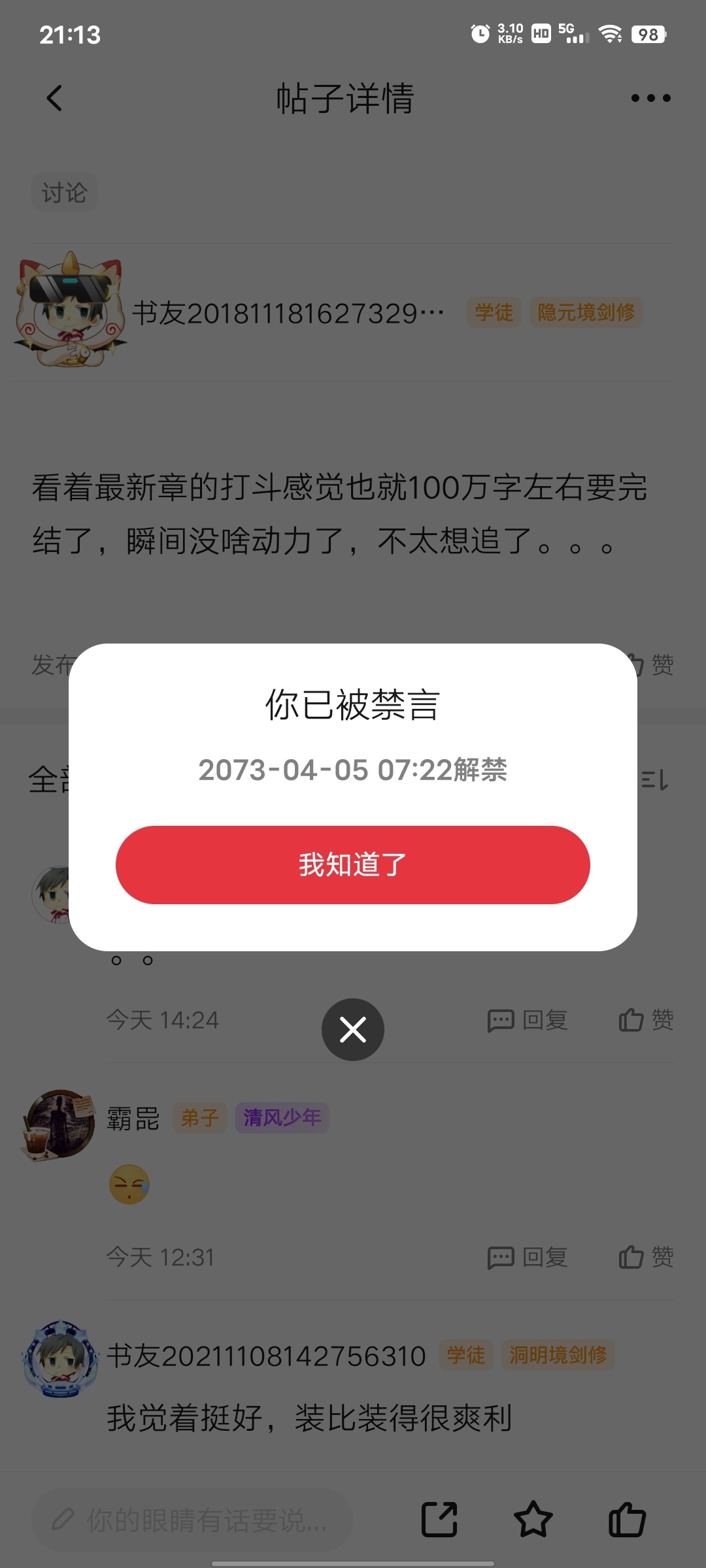Tap the comment input field at bottom
This screenshot has height=1568, width=706.
193,1520
